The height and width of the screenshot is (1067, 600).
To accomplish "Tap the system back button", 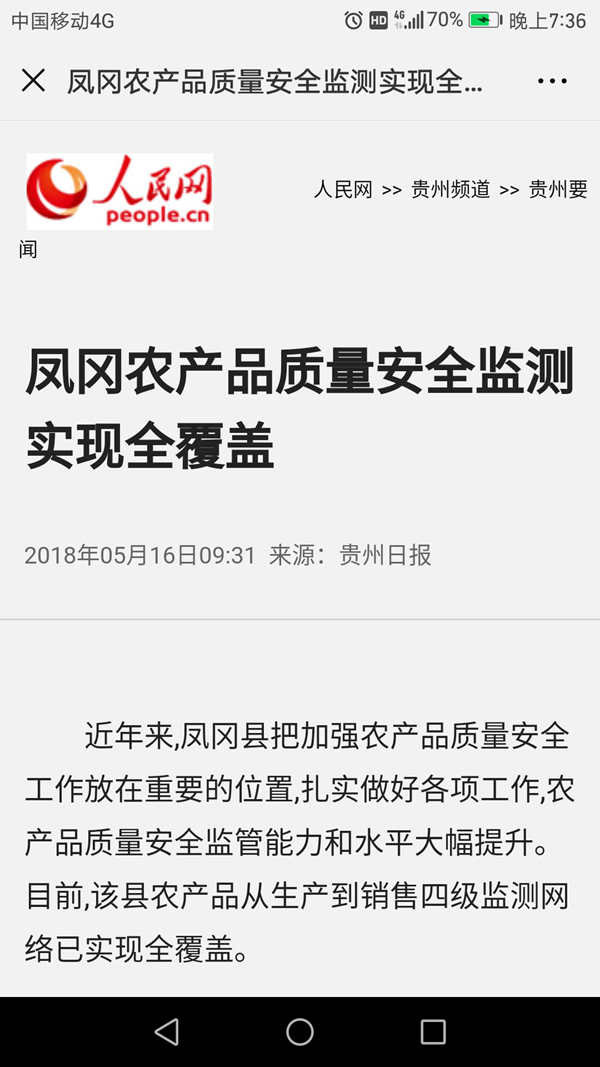I will (x=167, y=1031).
